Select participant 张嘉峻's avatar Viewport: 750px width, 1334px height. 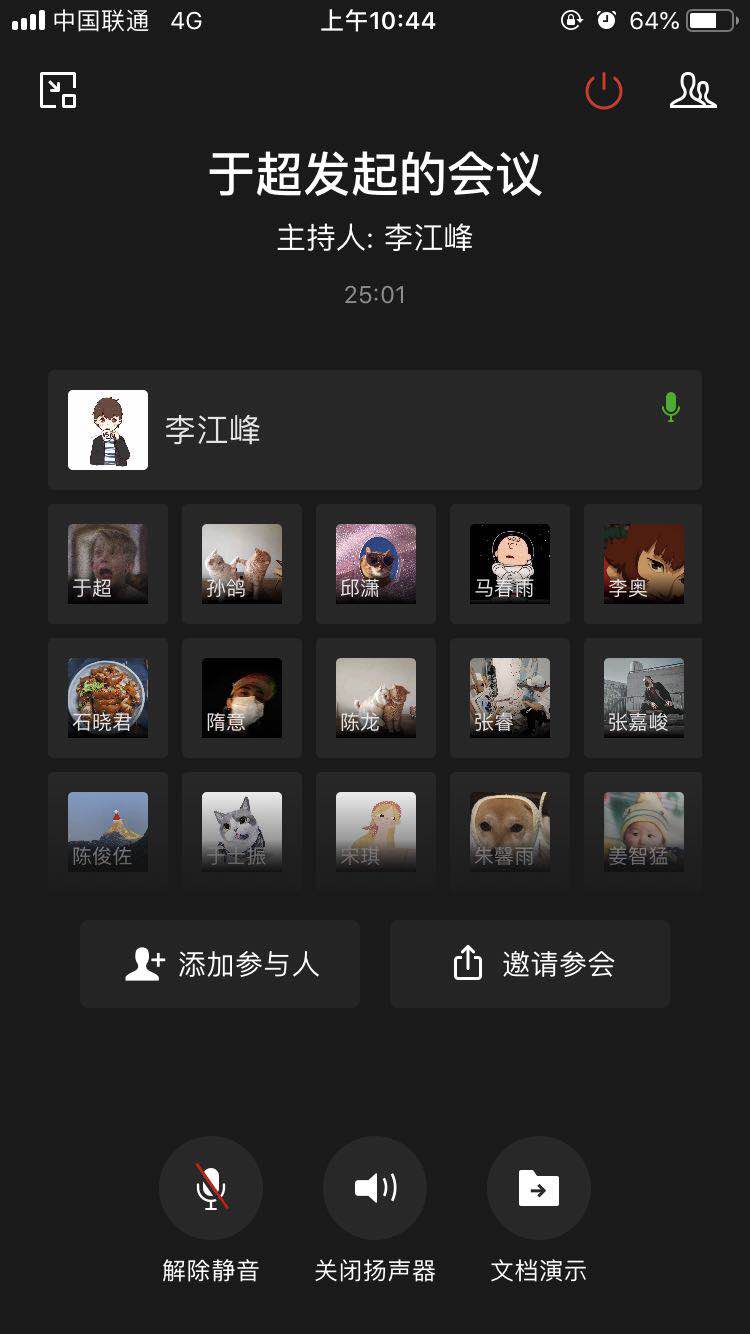644,698
